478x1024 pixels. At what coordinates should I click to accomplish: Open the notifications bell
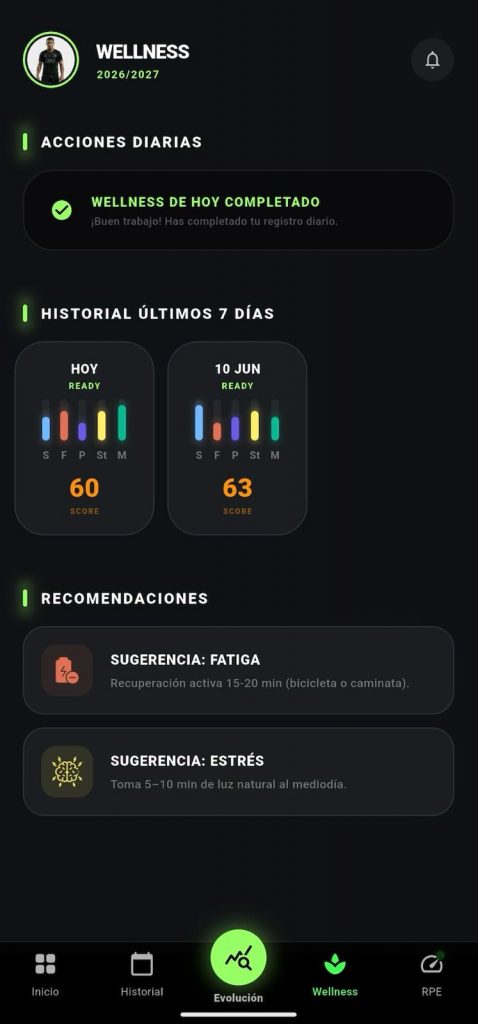click(432, 60)
